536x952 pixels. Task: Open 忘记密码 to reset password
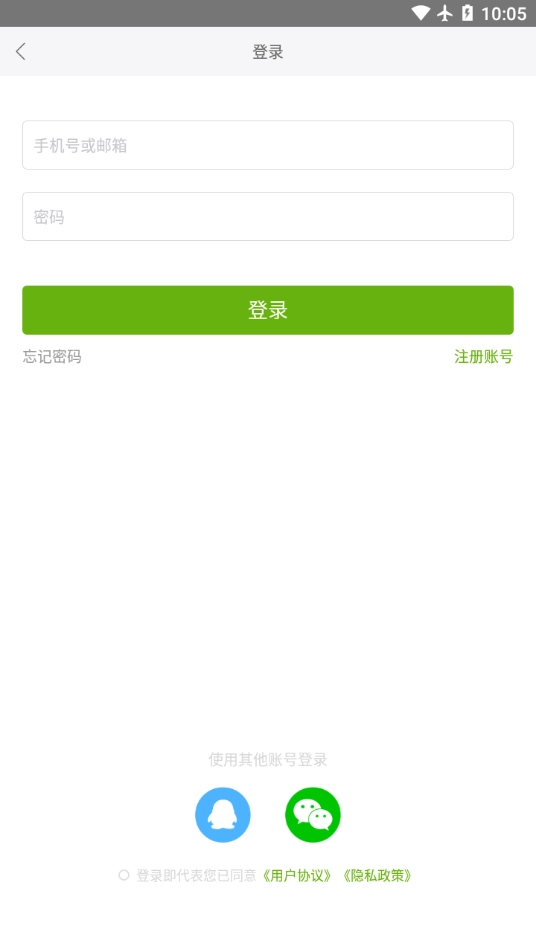[52, 356]
